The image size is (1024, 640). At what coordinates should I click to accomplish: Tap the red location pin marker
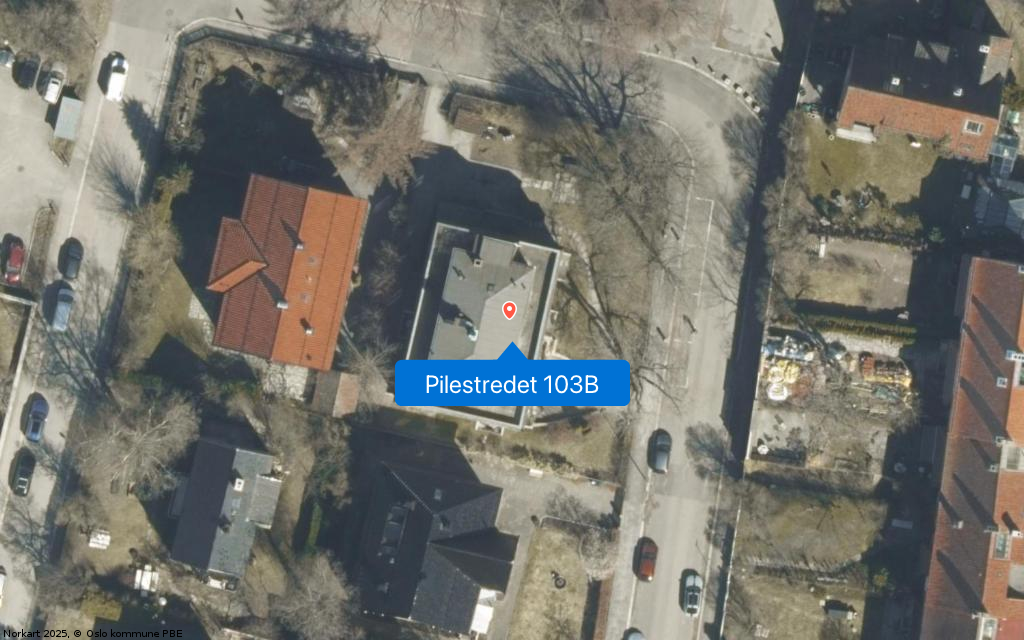coord(509,310)
